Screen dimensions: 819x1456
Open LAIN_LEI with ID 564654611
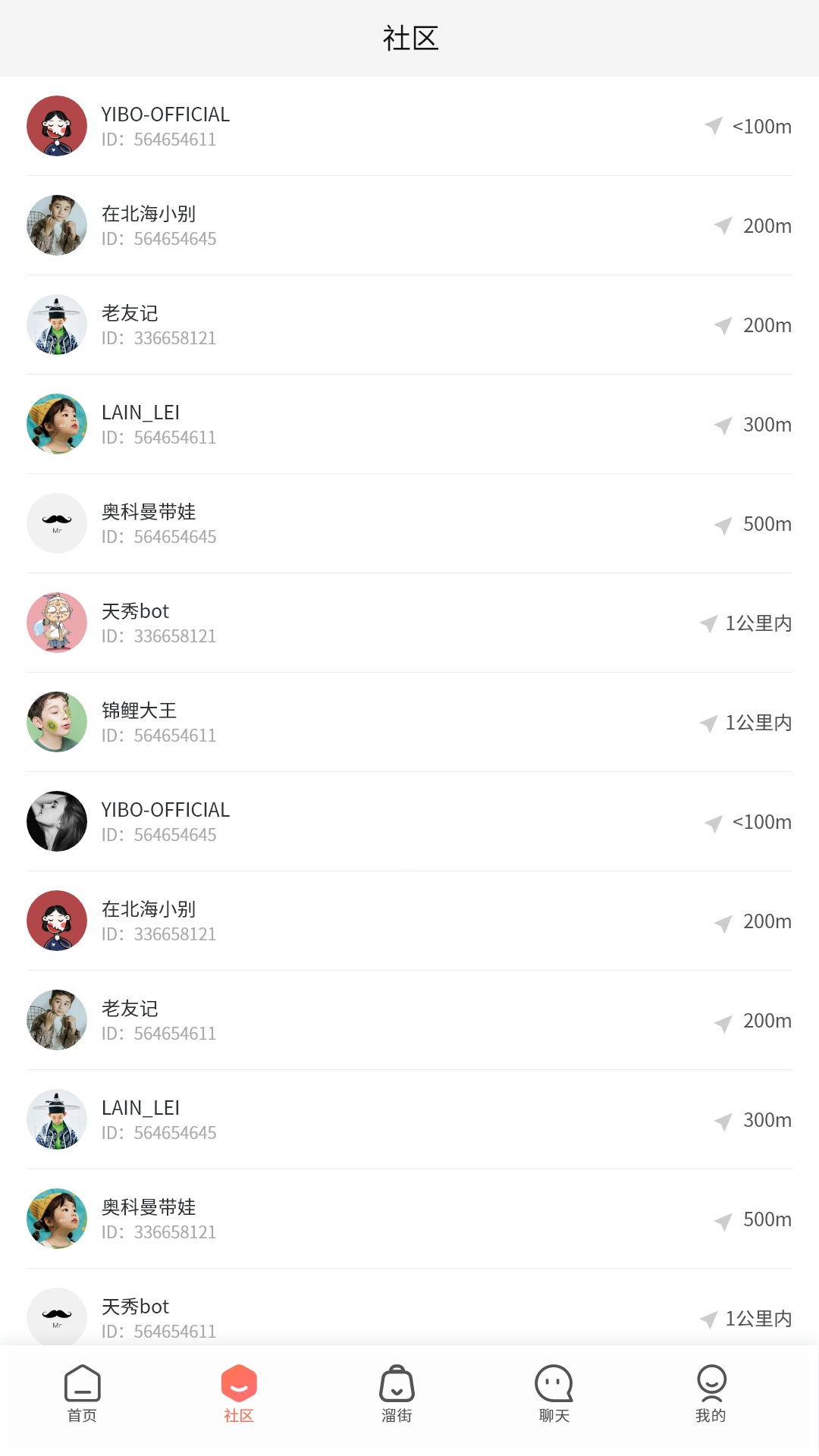pos(409,424)
